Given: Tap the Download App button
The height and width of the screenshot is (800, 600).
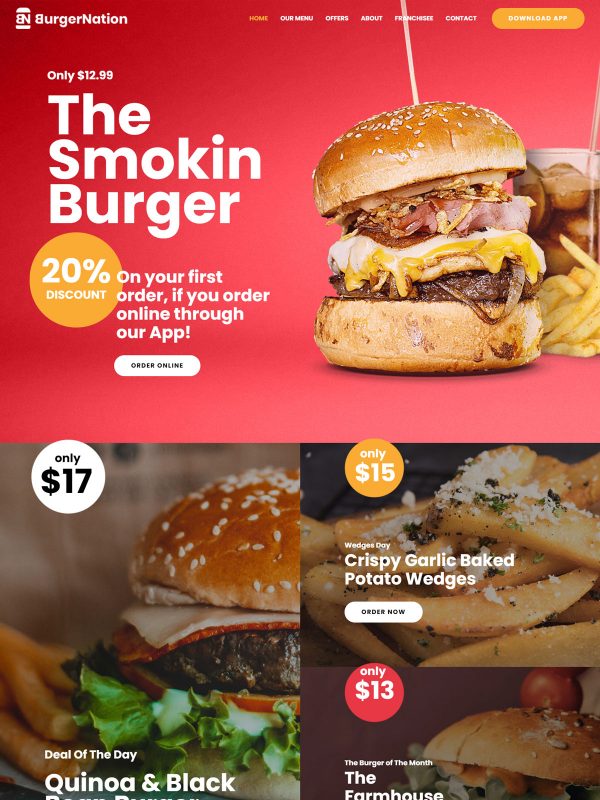Looking at the screenshot, I should tap(538, 18).
